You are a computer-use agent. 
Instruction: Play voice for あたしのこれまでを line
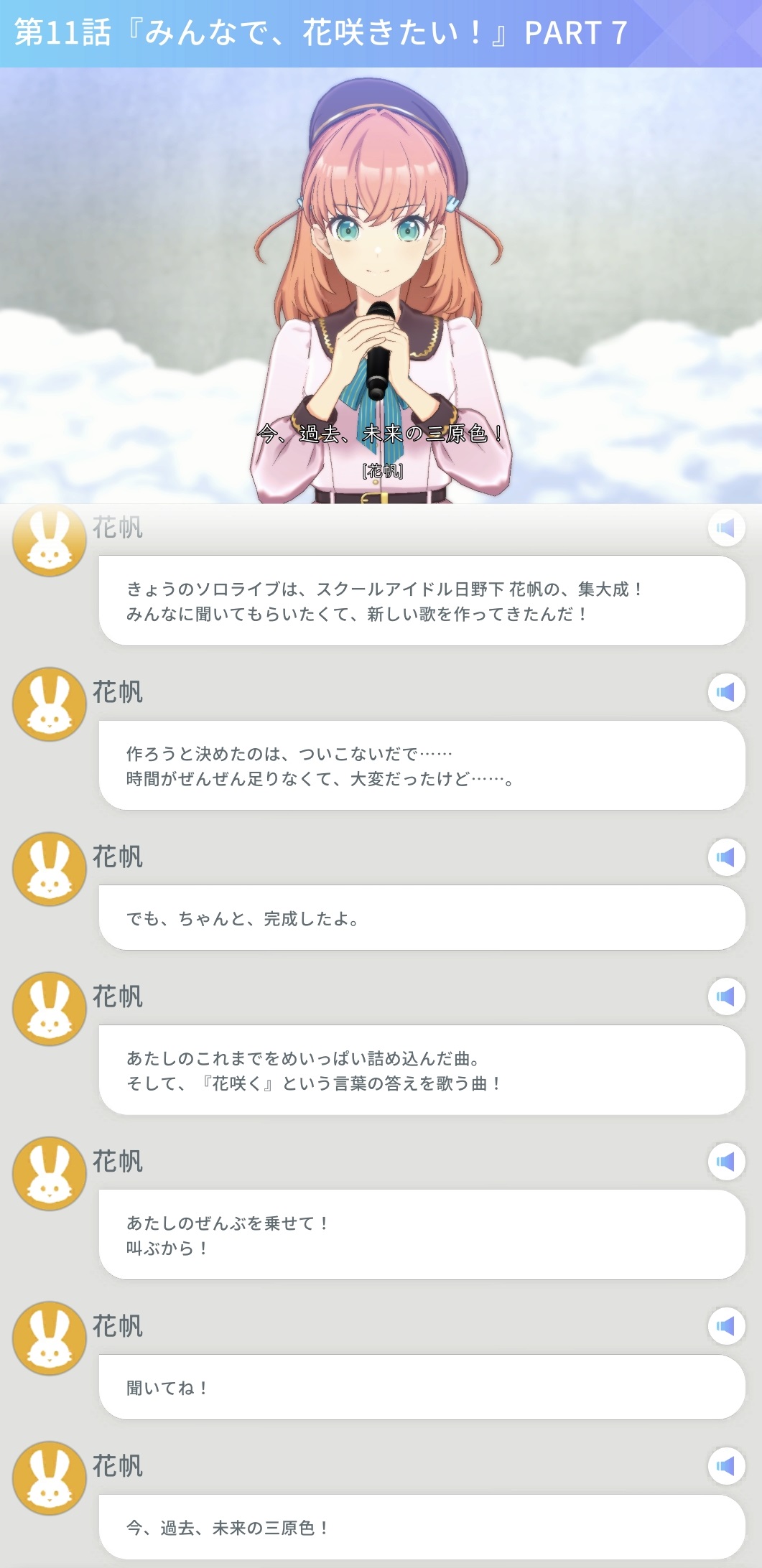click(x=726, y=997)
